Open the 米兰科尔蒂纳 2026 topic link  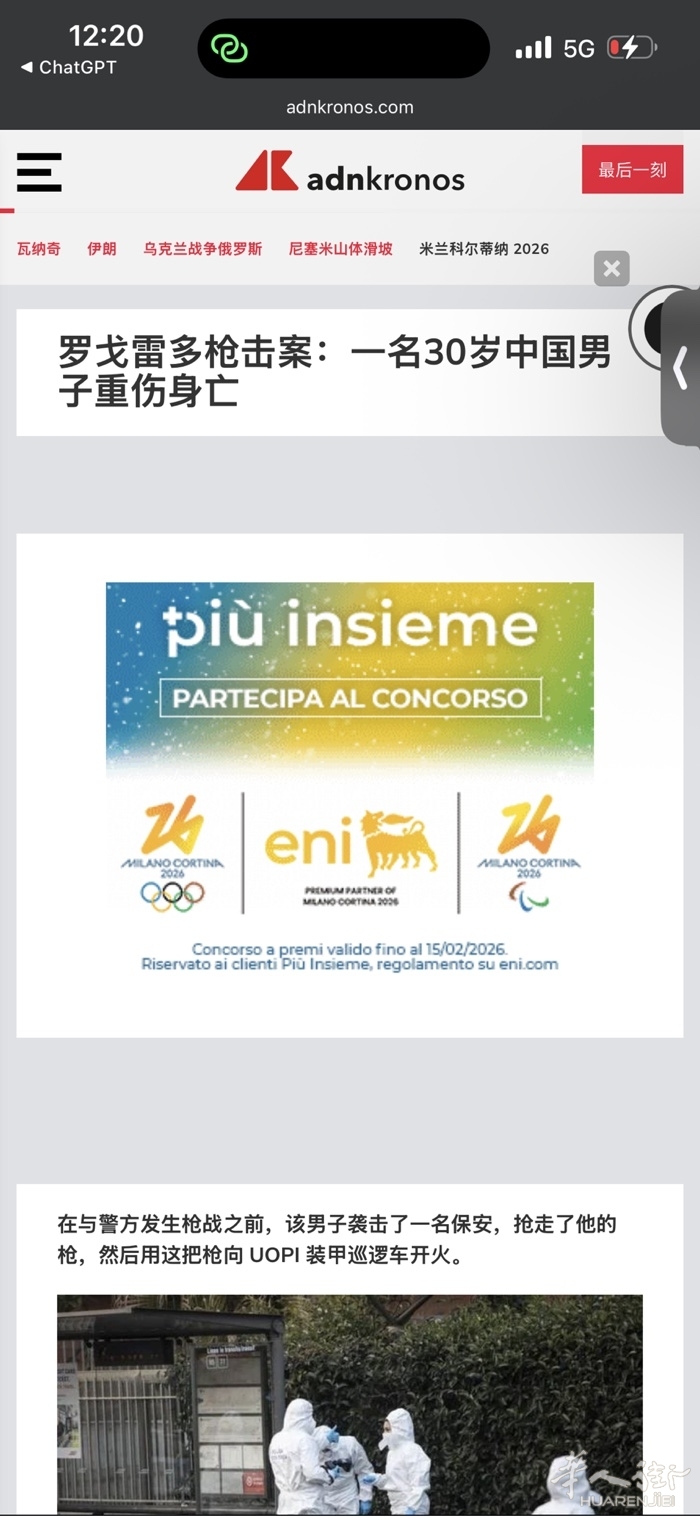[484, 249]
